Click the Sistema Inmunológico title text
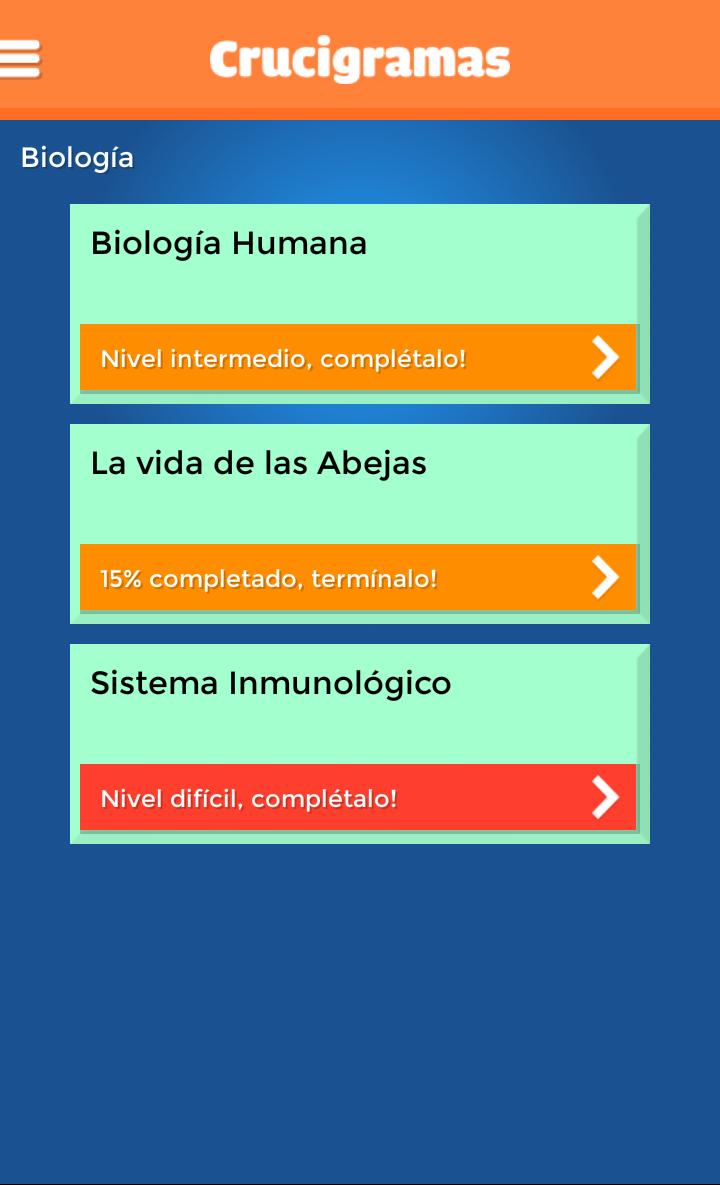This screenshot has height=1185, width=720. coord(271,683)
